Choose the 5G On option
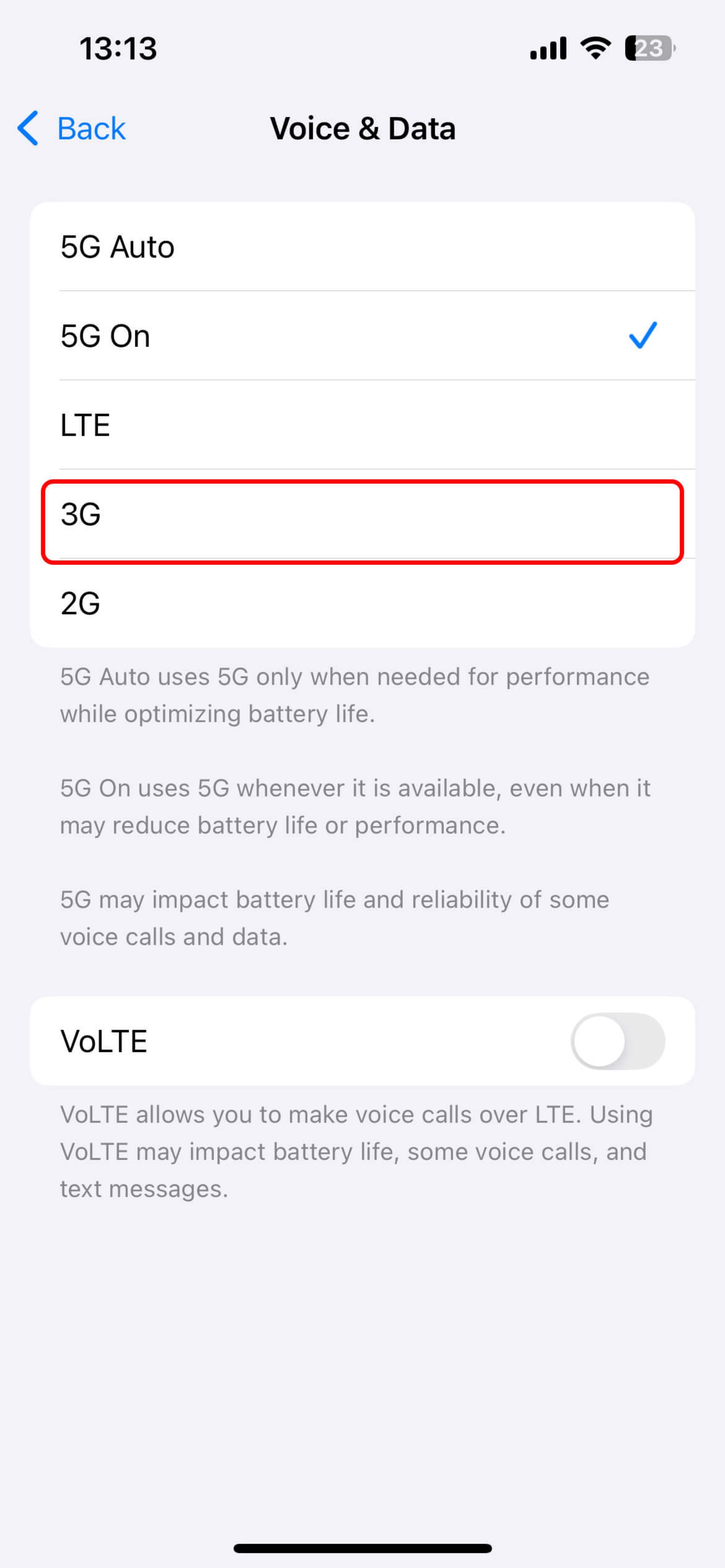725x1568 pixels. click(362, 336)
